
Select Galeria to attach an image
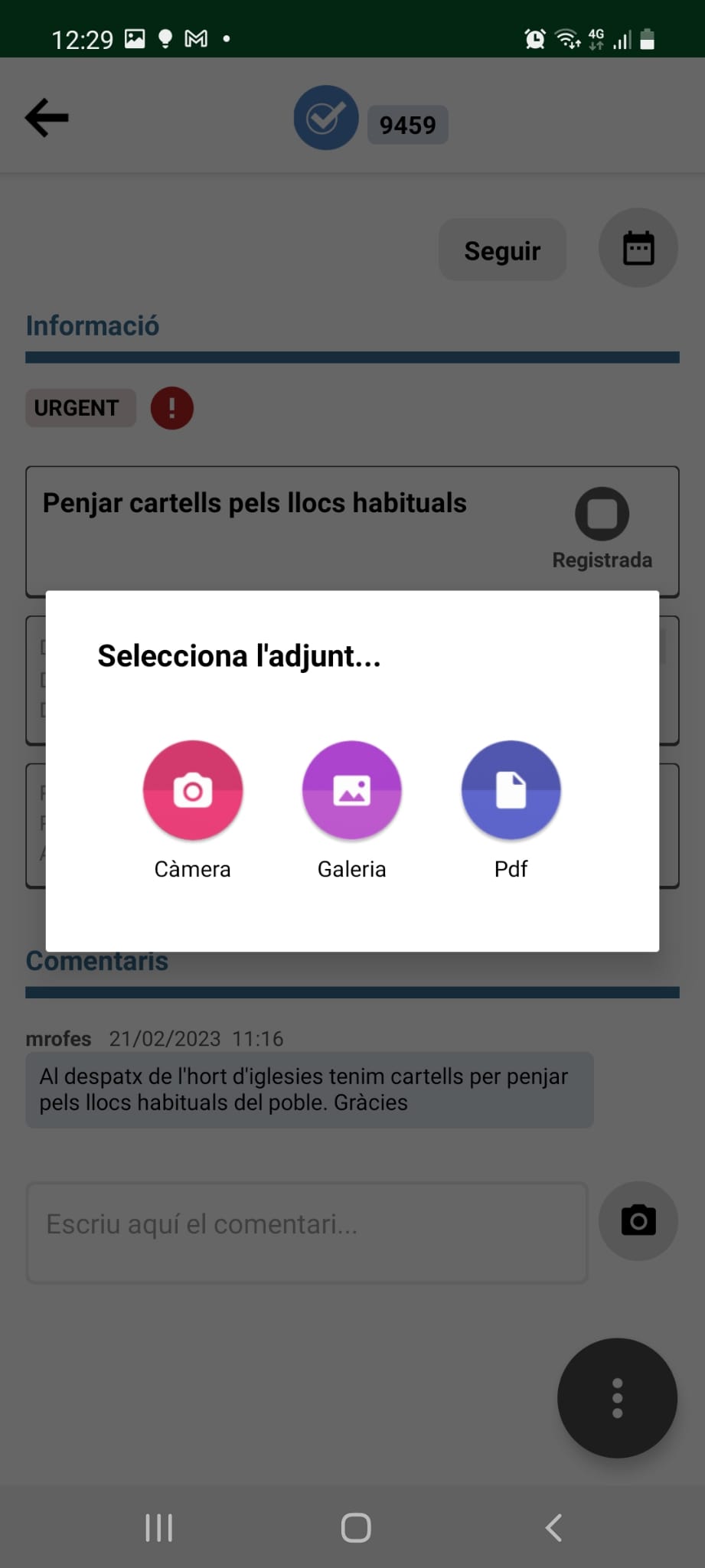(352, 791)
